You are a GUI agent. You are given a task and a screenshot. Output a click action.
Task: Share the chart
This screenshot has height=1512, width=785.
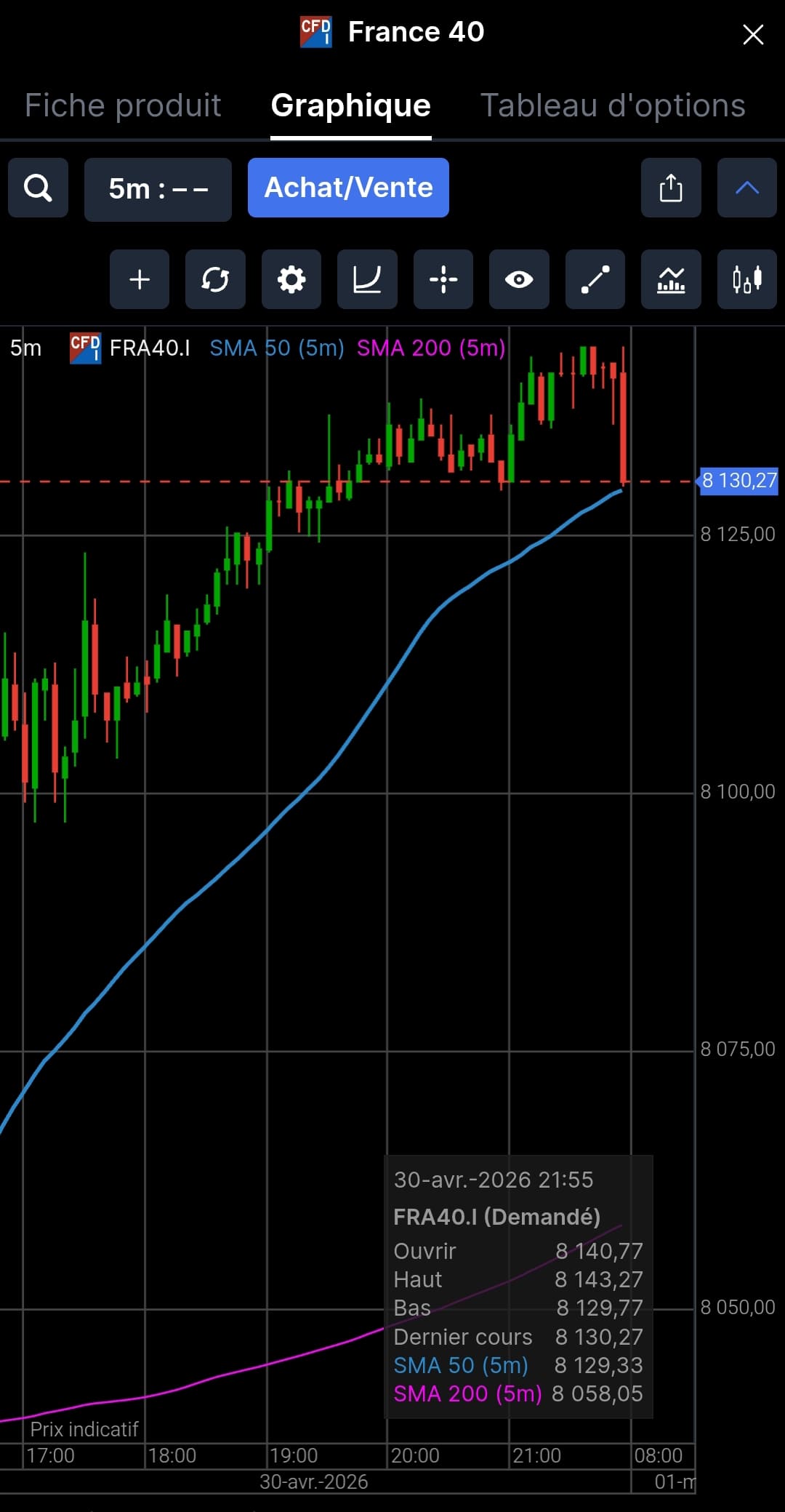(671, 188)
